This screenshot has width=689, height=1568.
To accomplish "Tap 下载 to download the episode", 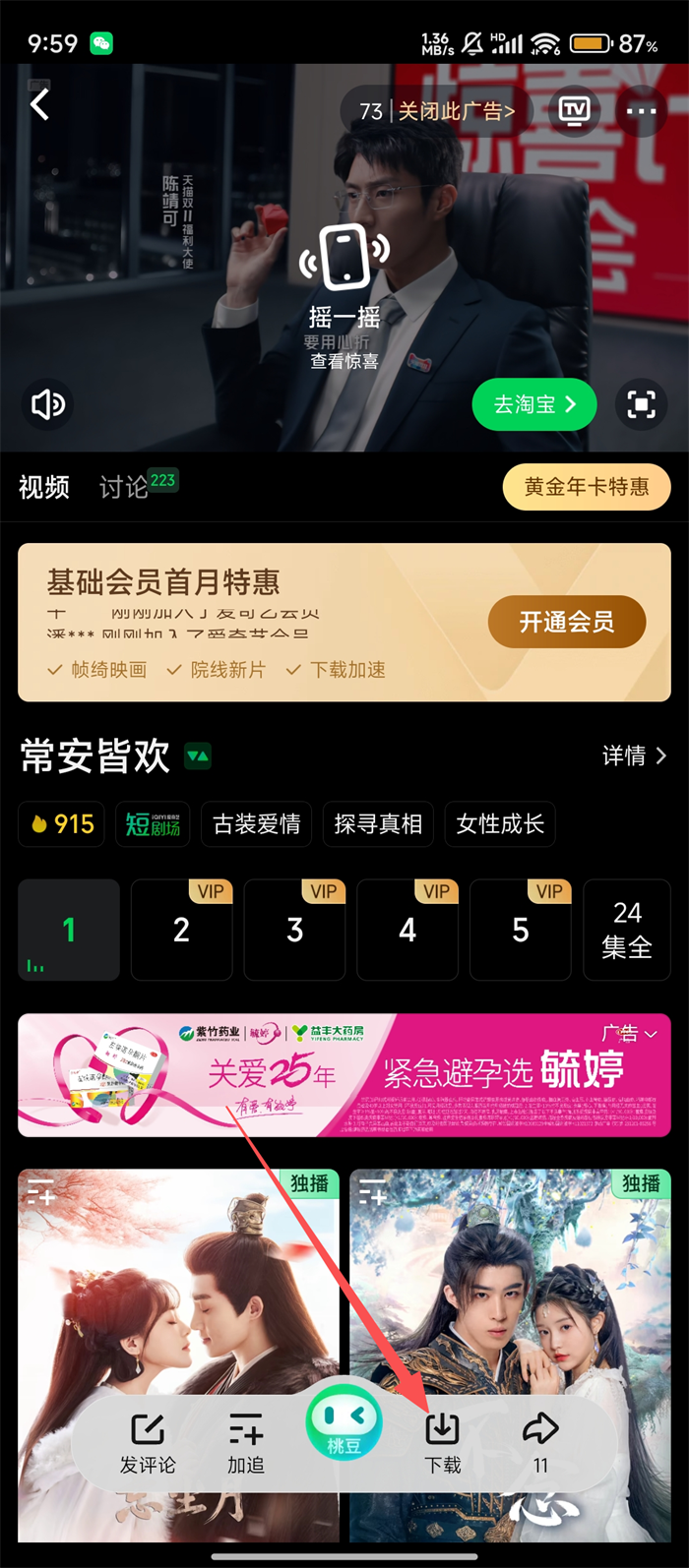I will click(x=443, y=1443).
